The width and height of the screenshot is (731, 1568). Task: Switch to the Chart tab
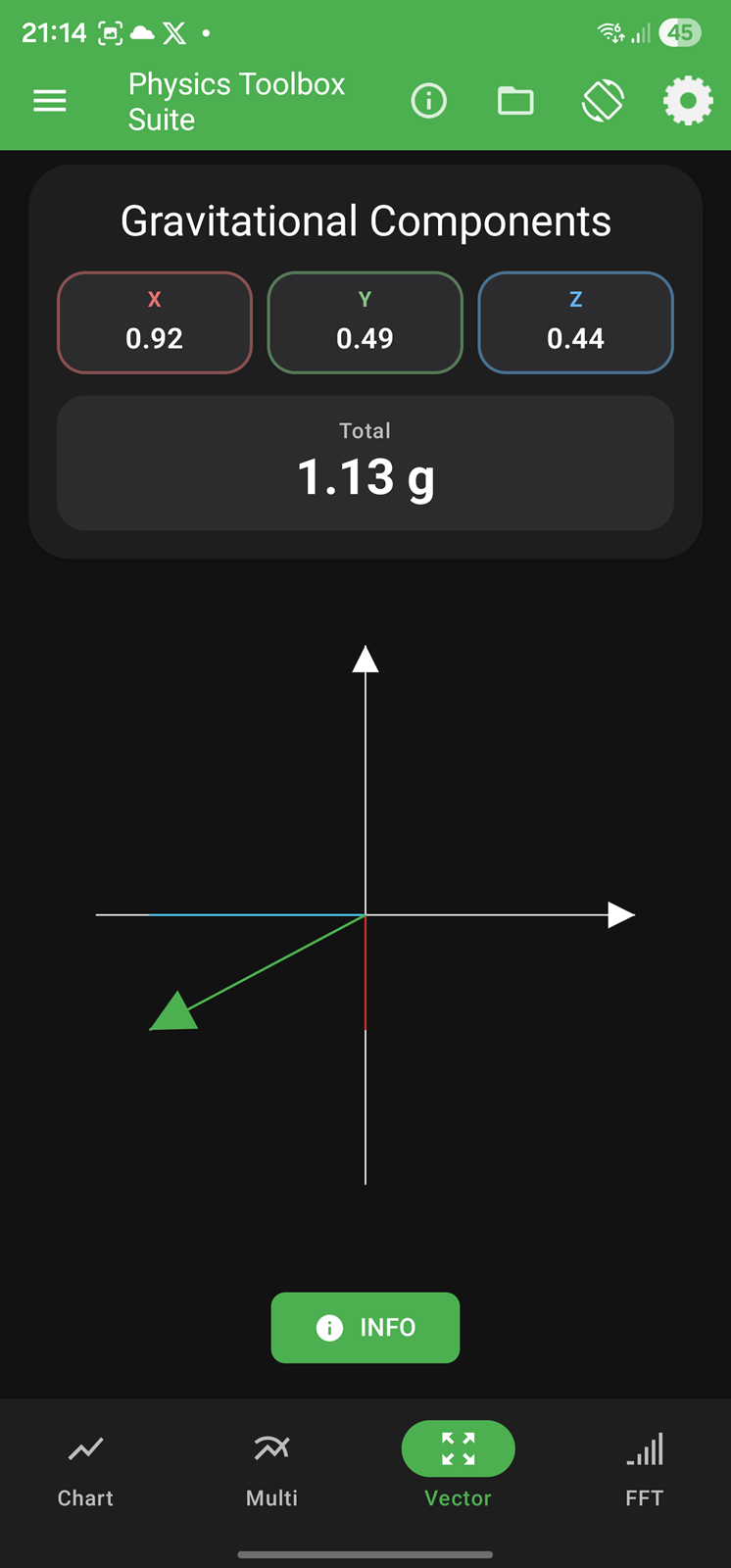pos(85,1467)
